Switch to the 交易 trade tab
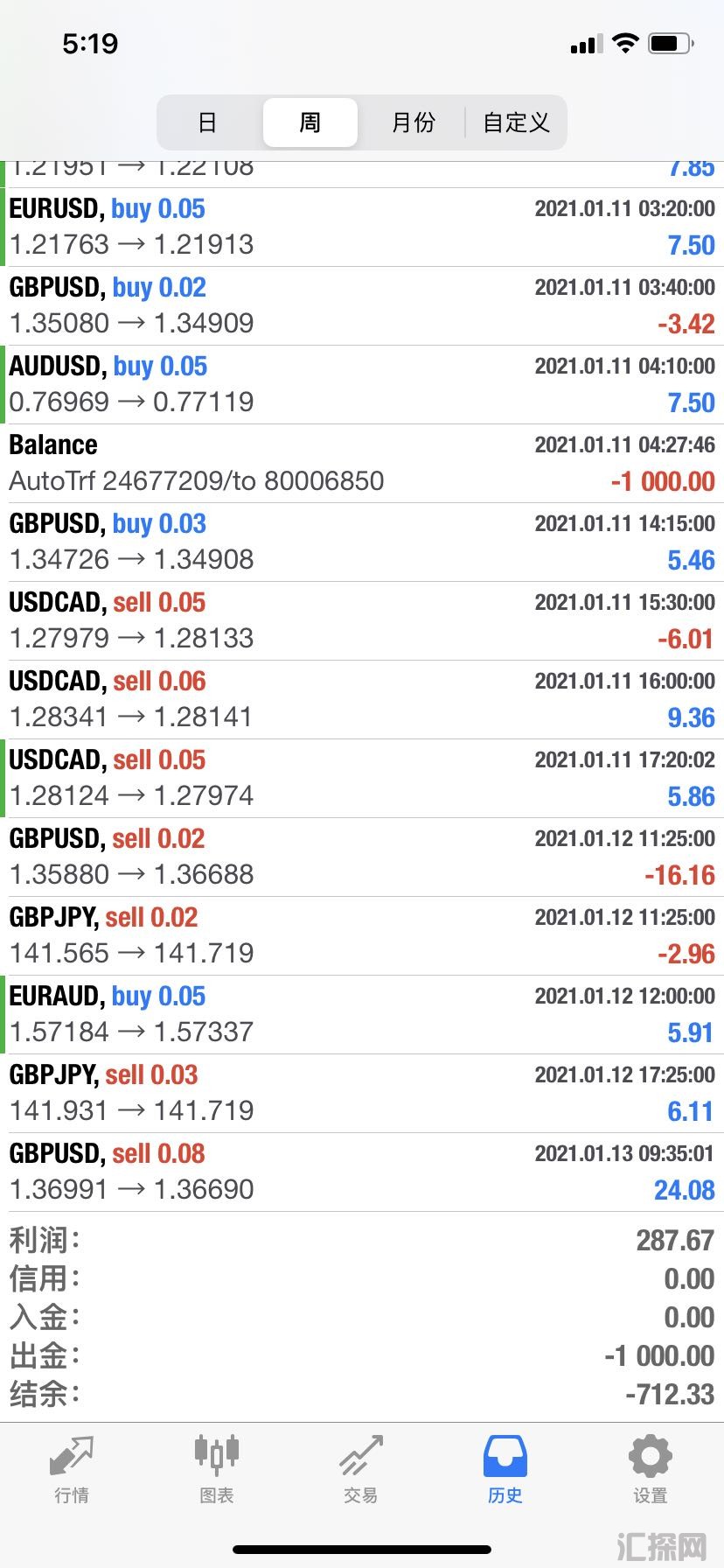This screenshot has height=1568, width=724. [361, 1470]
